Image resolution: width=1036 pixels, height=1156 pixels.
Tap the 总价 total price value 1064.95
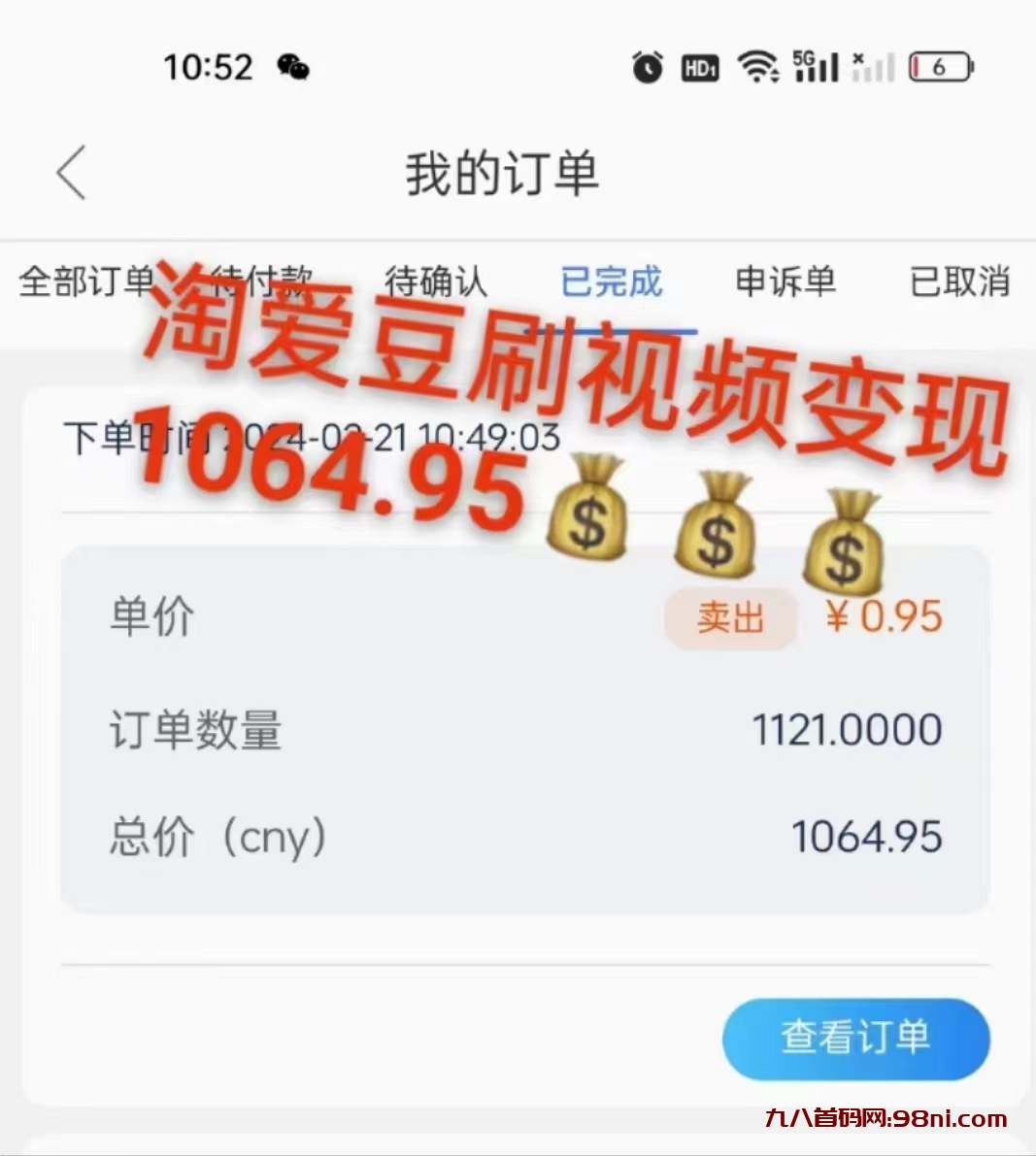click(x=866, y=836)
